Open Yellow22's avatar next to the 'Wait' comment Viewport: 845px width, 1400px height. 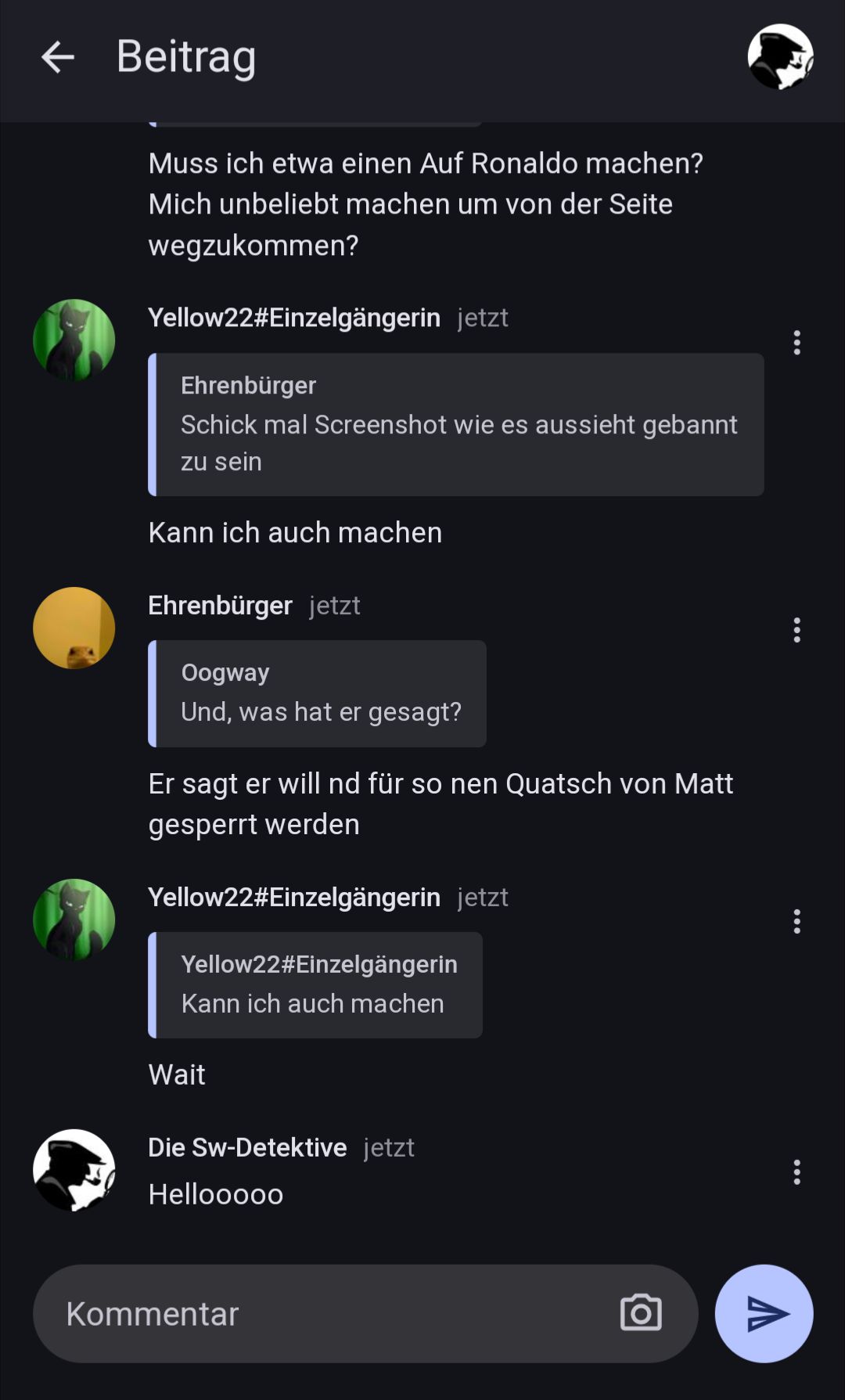(x=74, y=920)
